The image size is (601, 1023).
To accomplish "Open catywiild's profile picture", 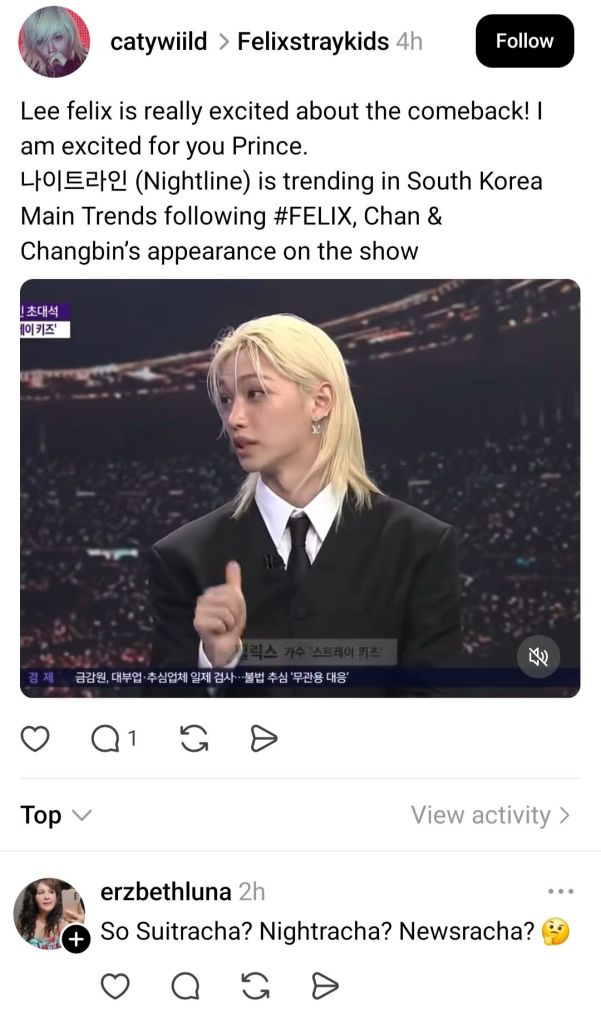I will (x=55, y=41).
